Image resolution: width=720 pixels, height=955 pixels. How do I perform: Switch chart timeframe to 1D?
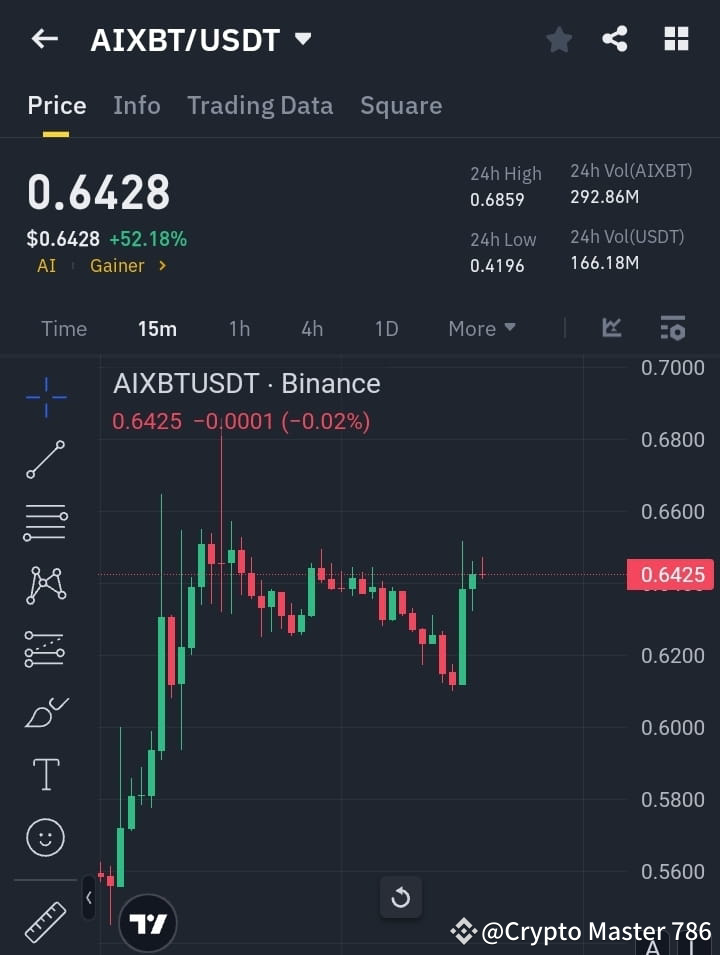(387, 328)
